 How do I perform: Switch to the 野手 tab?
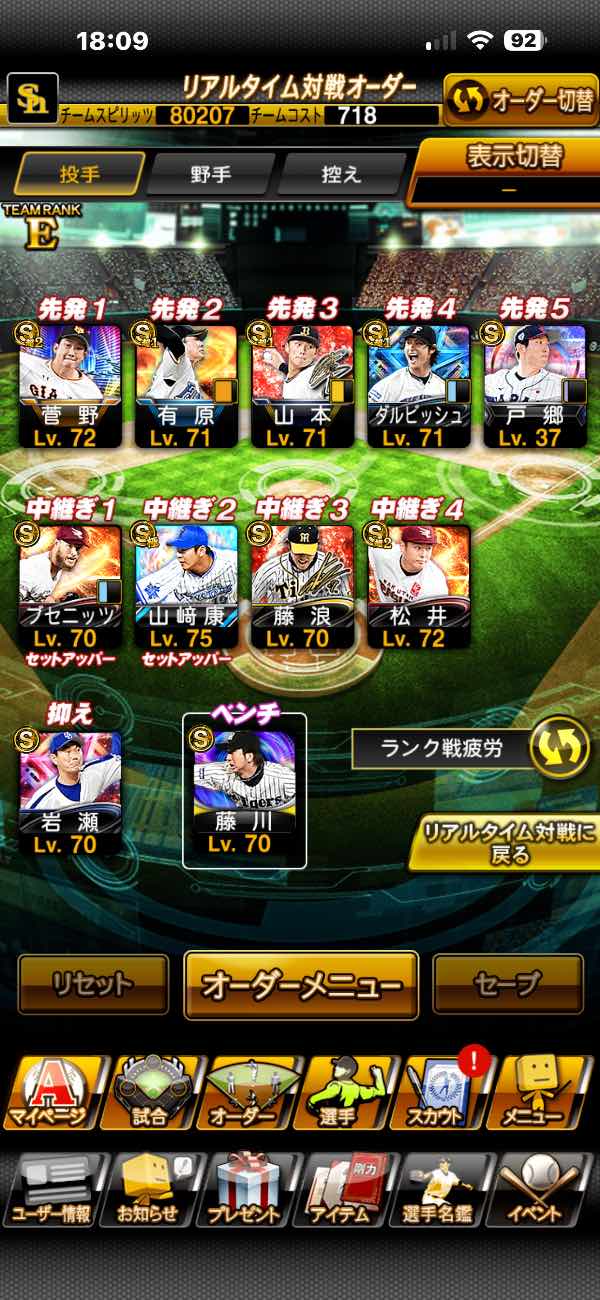pos(210,174)
